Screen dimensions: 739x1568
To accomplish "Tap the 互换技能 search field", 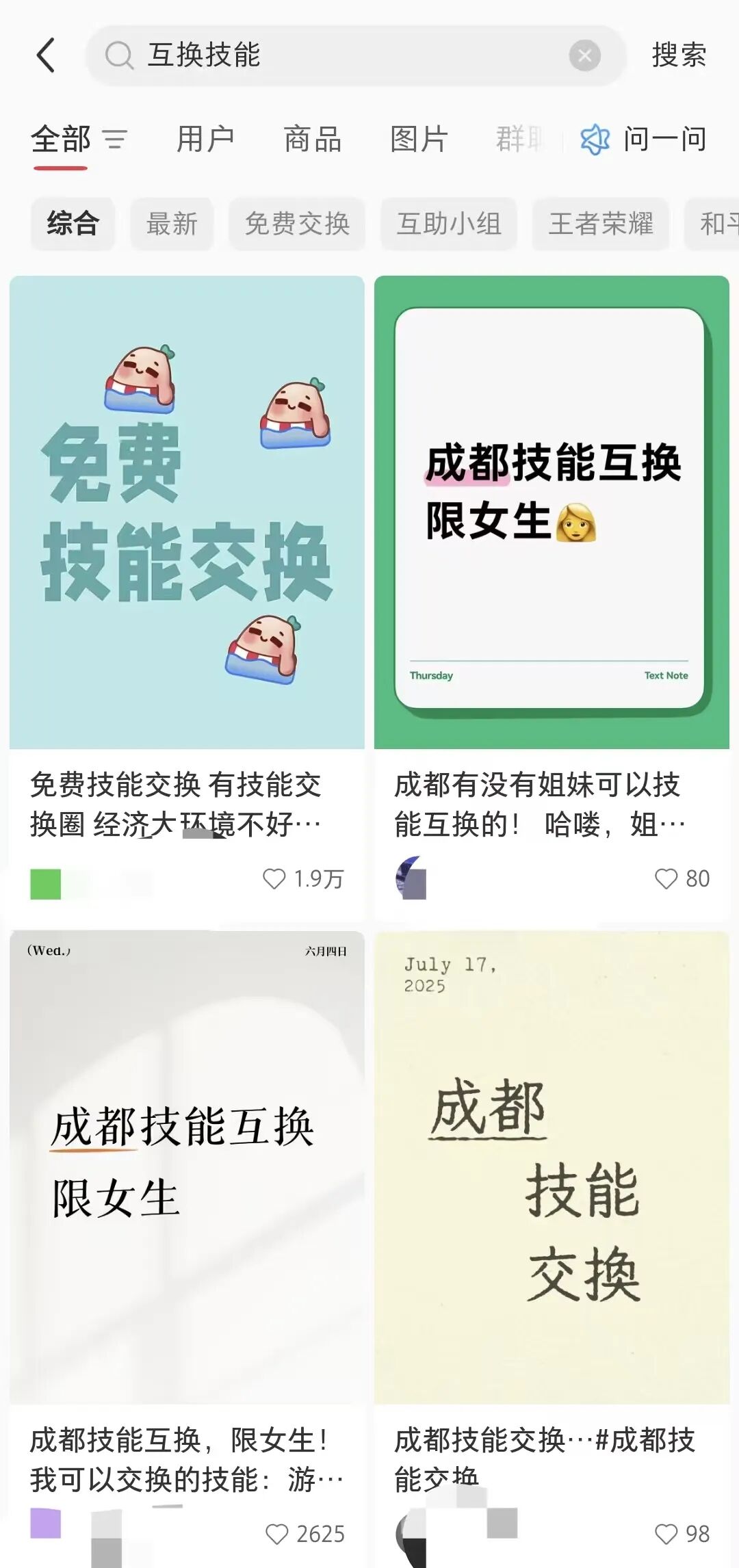I will click(335, 55).
